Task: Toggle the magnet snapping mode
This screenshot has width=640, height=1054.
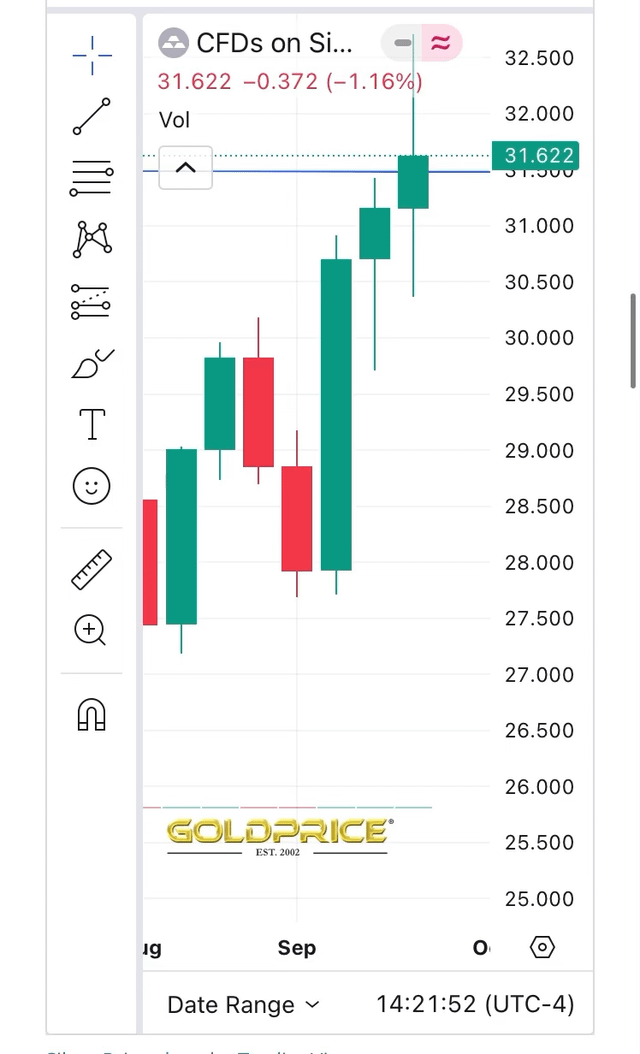Action: (91, 715)
